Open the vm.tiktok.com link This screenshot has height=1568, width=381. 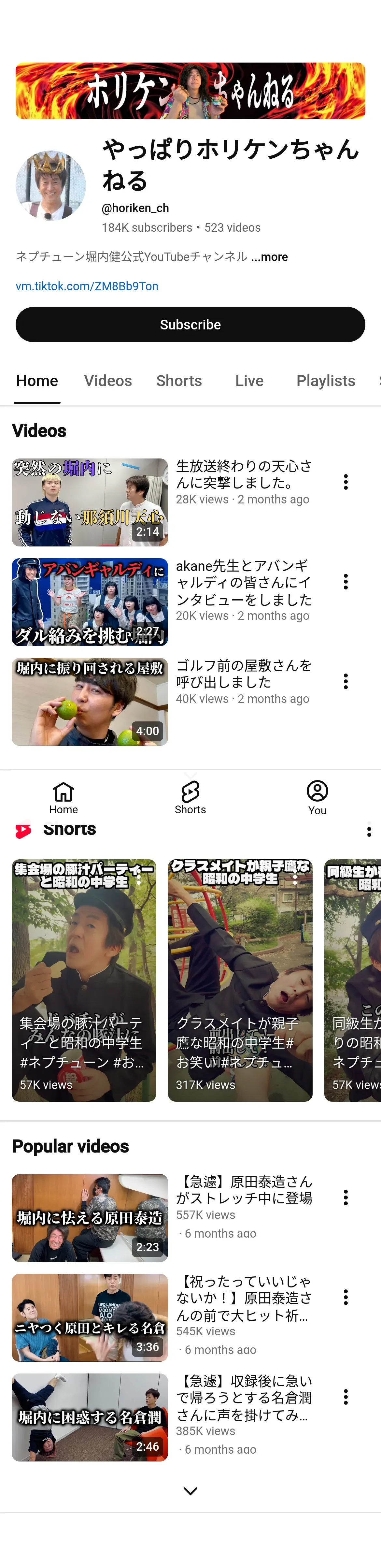[87, 286]
